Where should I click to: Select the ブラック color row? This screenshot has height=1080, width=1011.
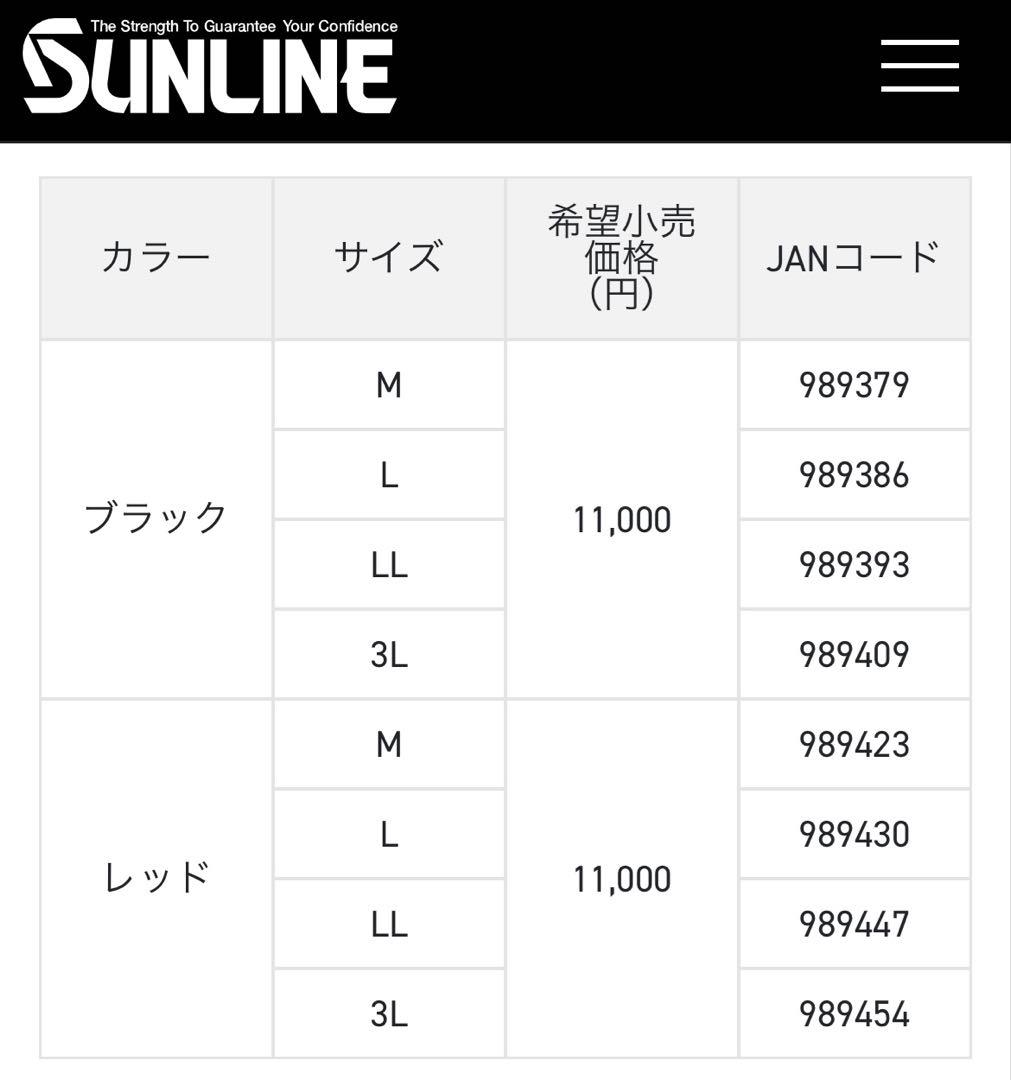(x=155, y=519)
